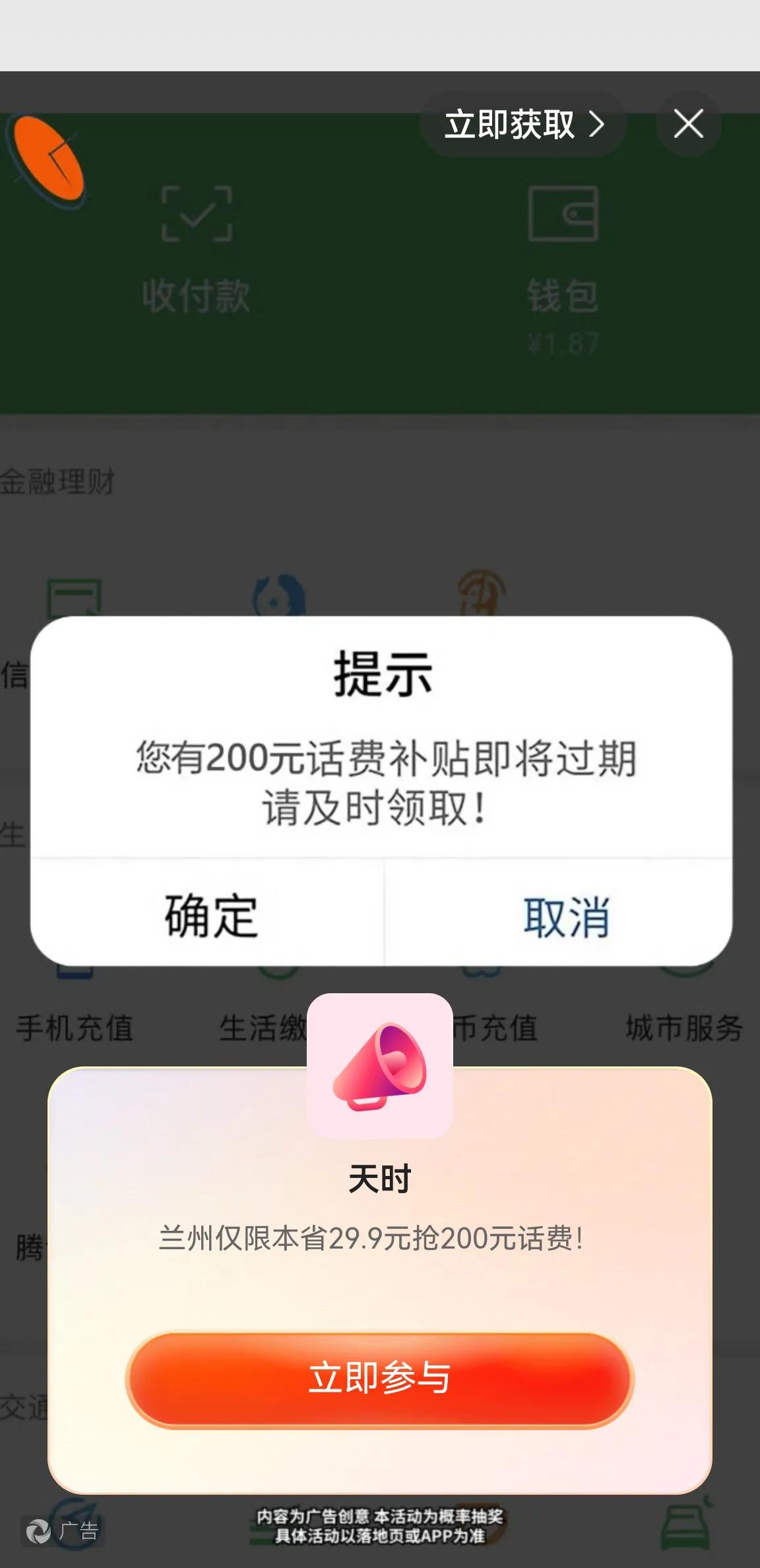Expand the chevron next to 立即获取
The height and width of the screenshot is (1568, 760).
click(x=597, y=123)
